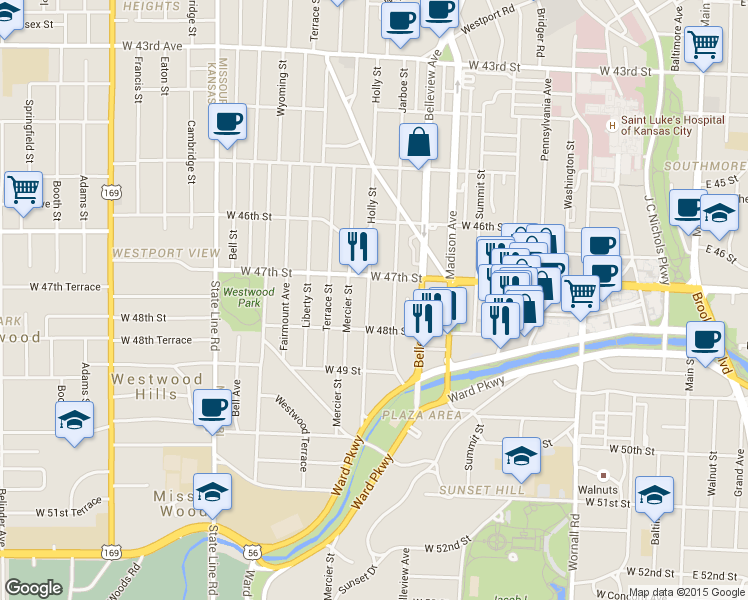Open the shopping cart marker above Wornall Rd

click(x=580, y=297)
